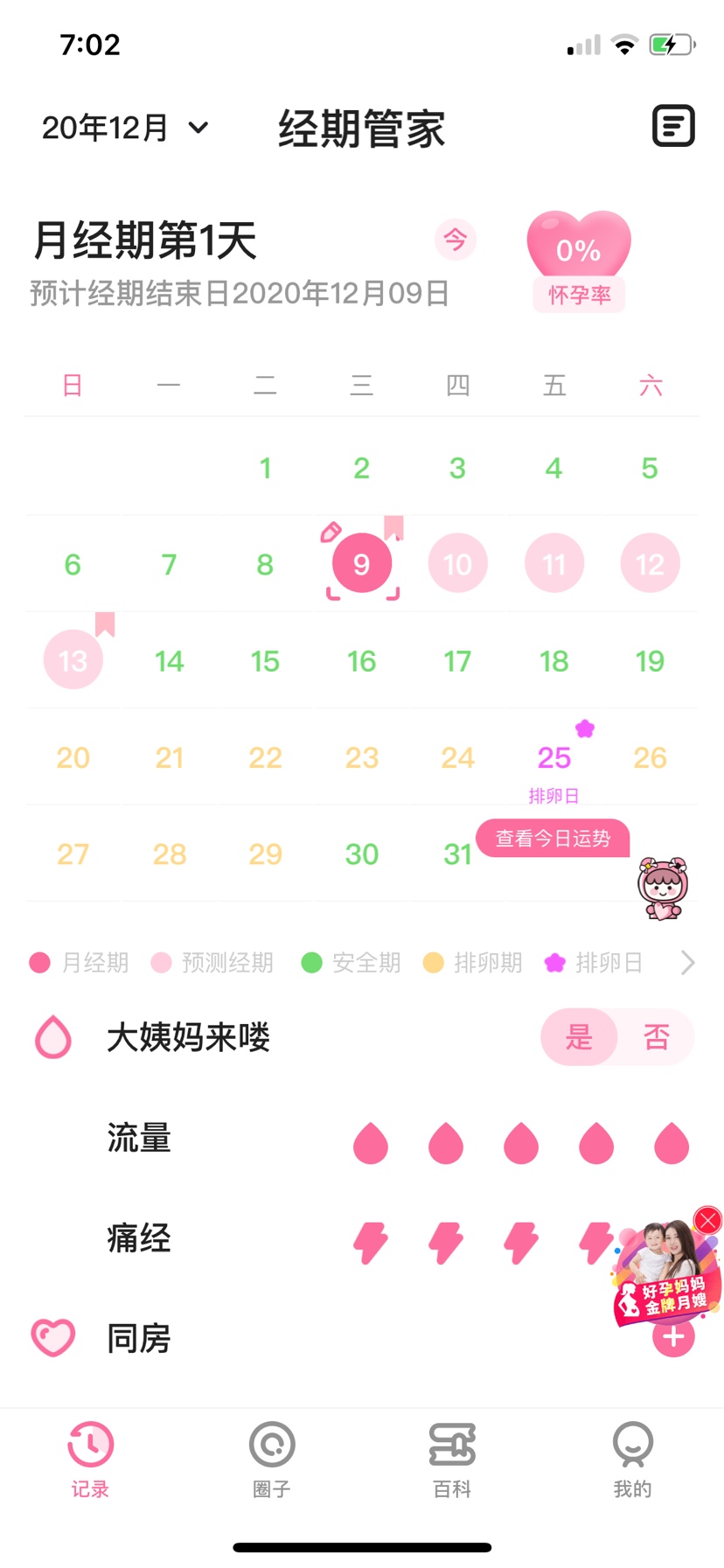The height and width of the screenshot is (1568, 724).
Task: Close the 好孕妈妈 floating ad
Action: click(x=707, y=1220)
